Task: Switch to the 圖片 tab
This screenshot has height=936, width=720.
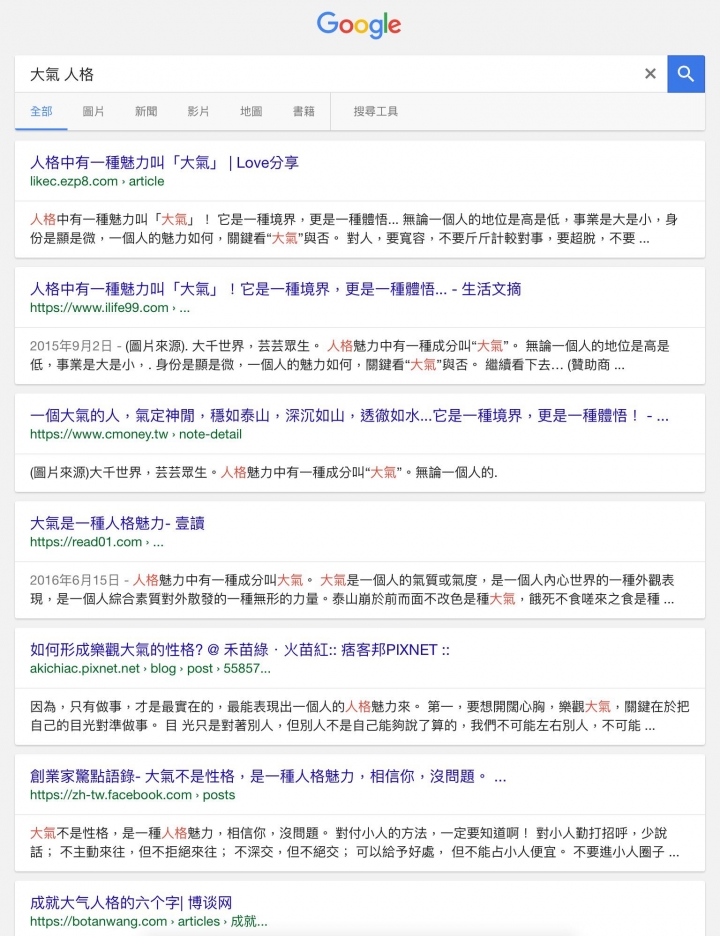Action: coord(93,111)
